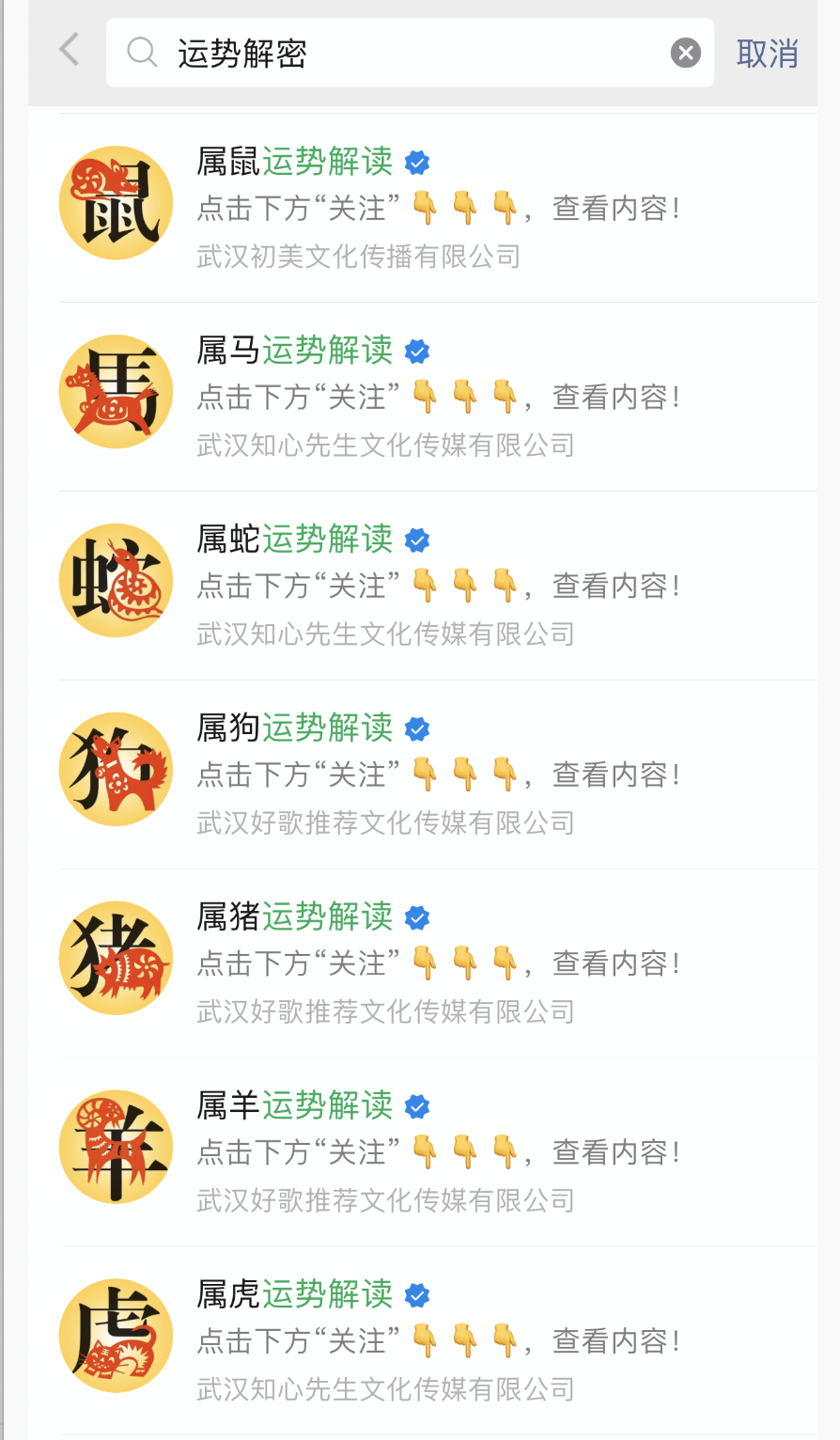
Task: Go back using the back arrow
Action: (x=70, y=50)
